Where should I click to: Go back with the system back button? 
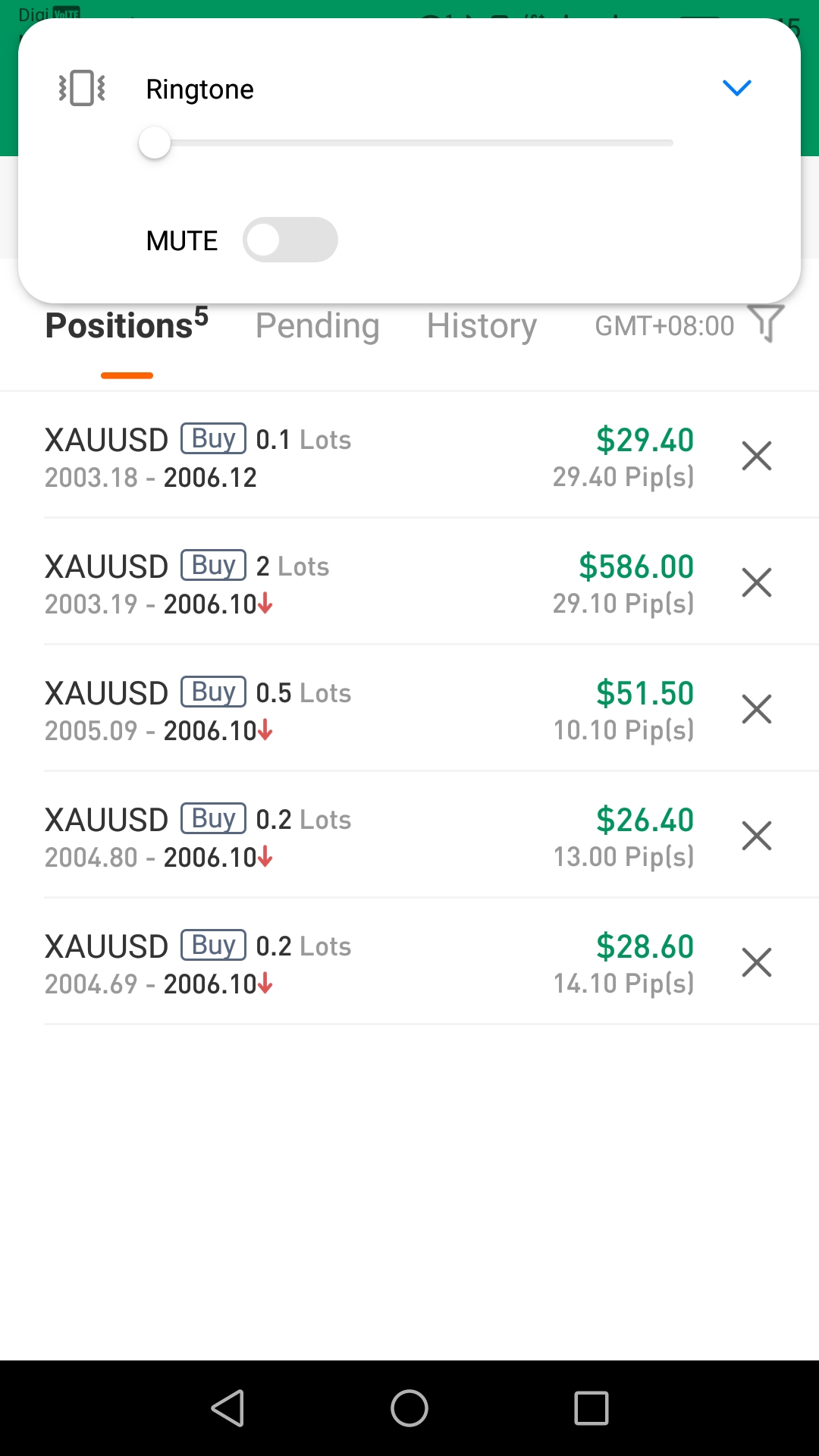point(227,1408)
